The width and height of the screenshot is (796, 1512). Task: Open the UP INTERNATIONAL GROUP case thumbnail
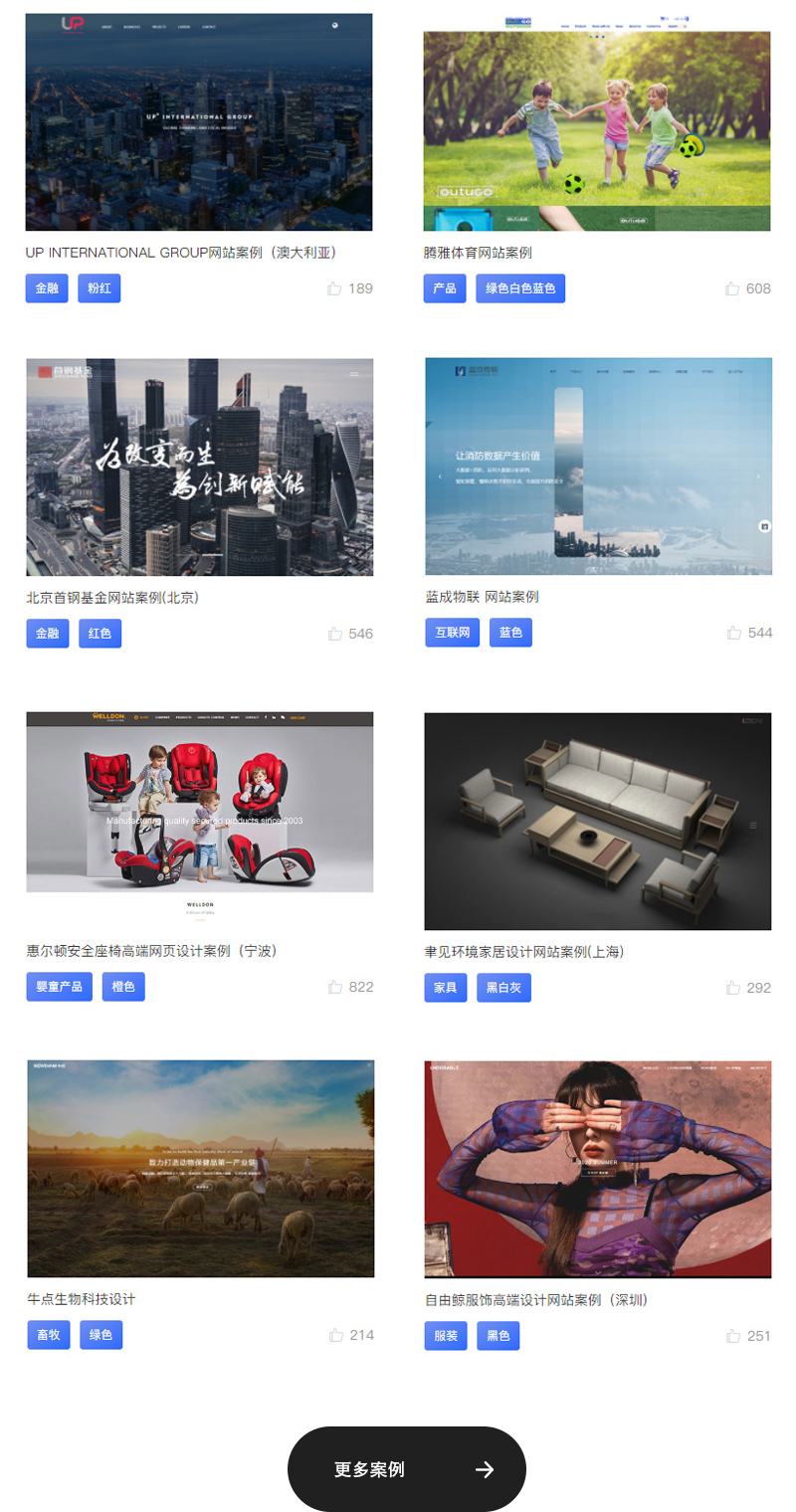tap(199, 122)
